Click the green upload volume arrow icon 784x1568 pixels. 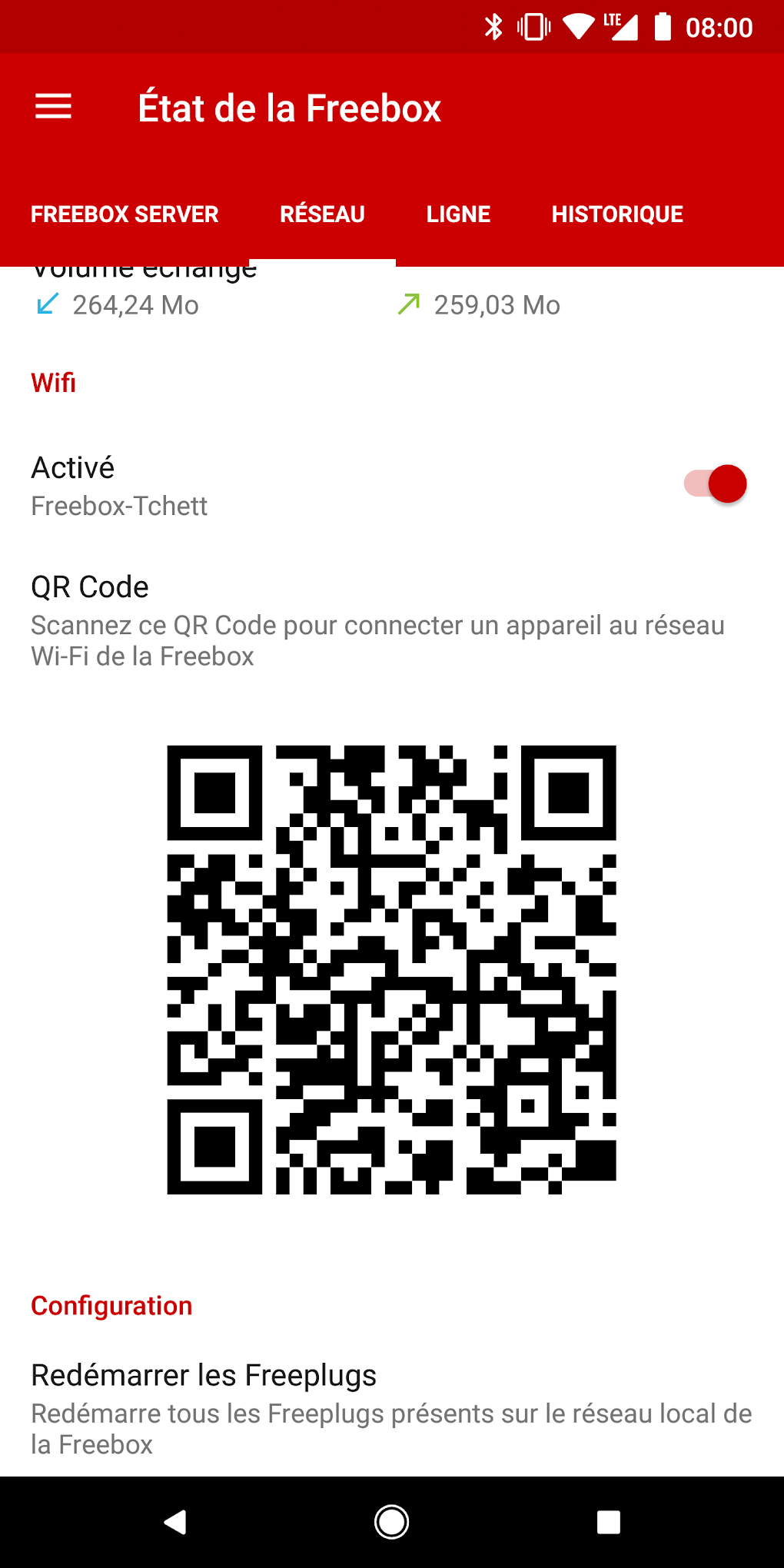(408, 304)
